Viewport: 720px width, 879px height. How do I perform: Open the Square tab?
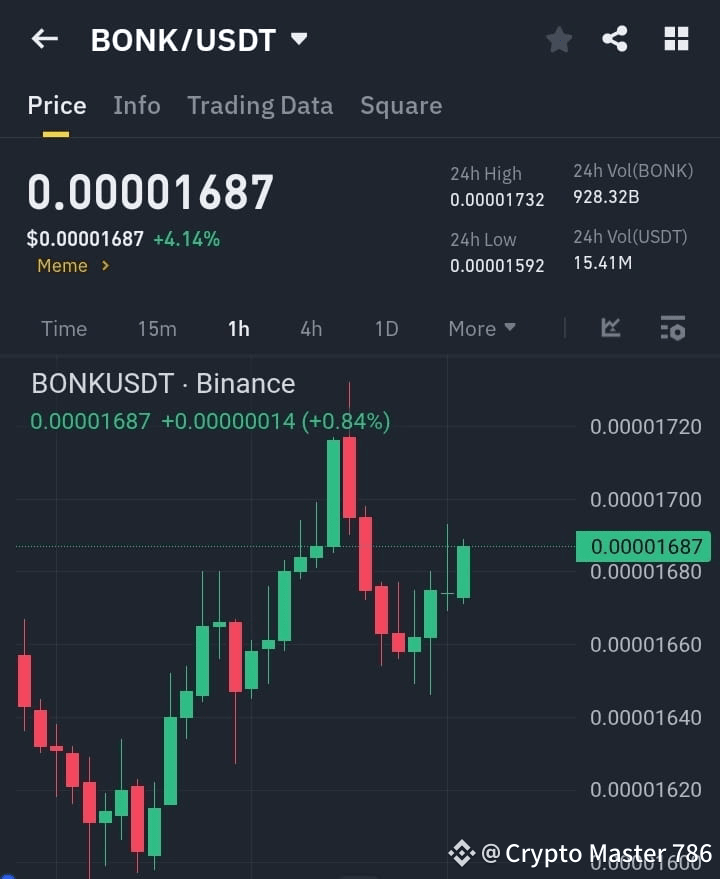click(x=401, y=105)
